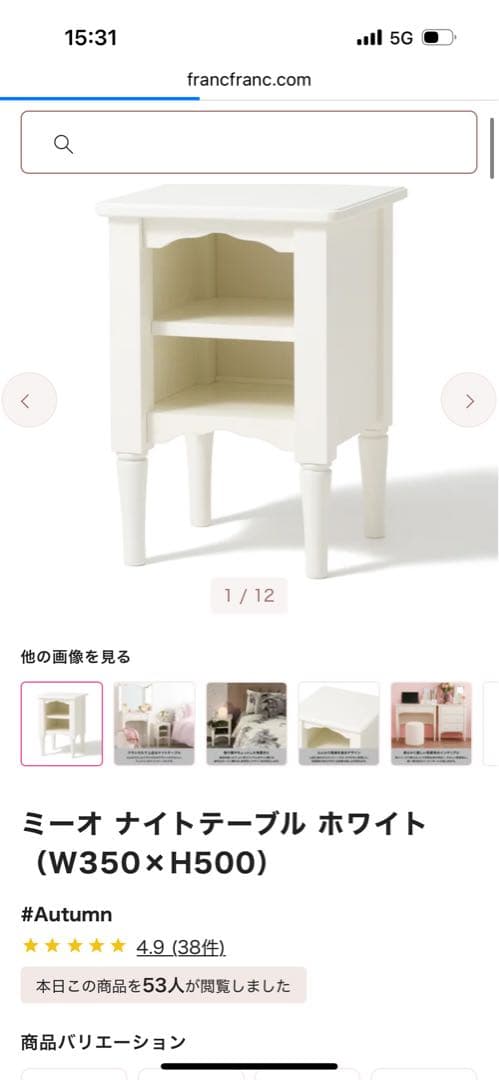Select the third thumbnail showing the bedroom scene

(x=247, y=724)
